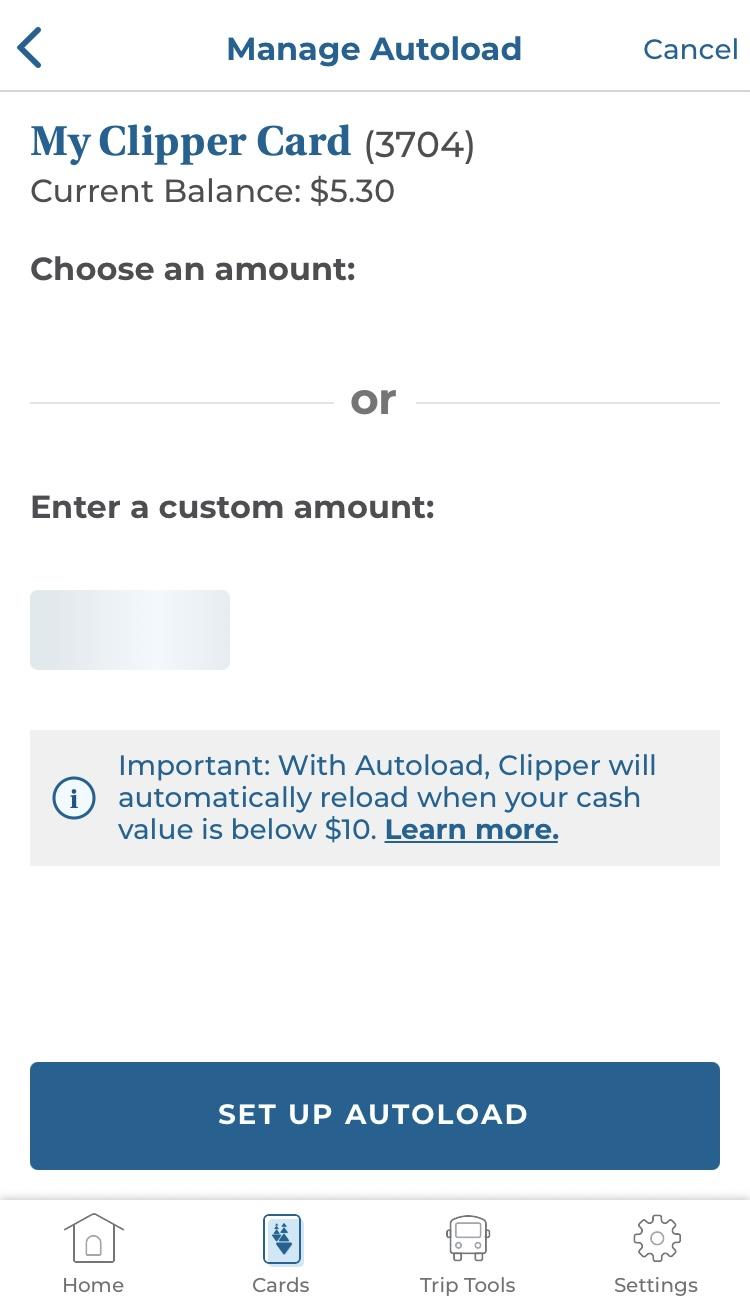Switch to the Trip Tools tab
750x1298 pixels.
point(467,1253)
